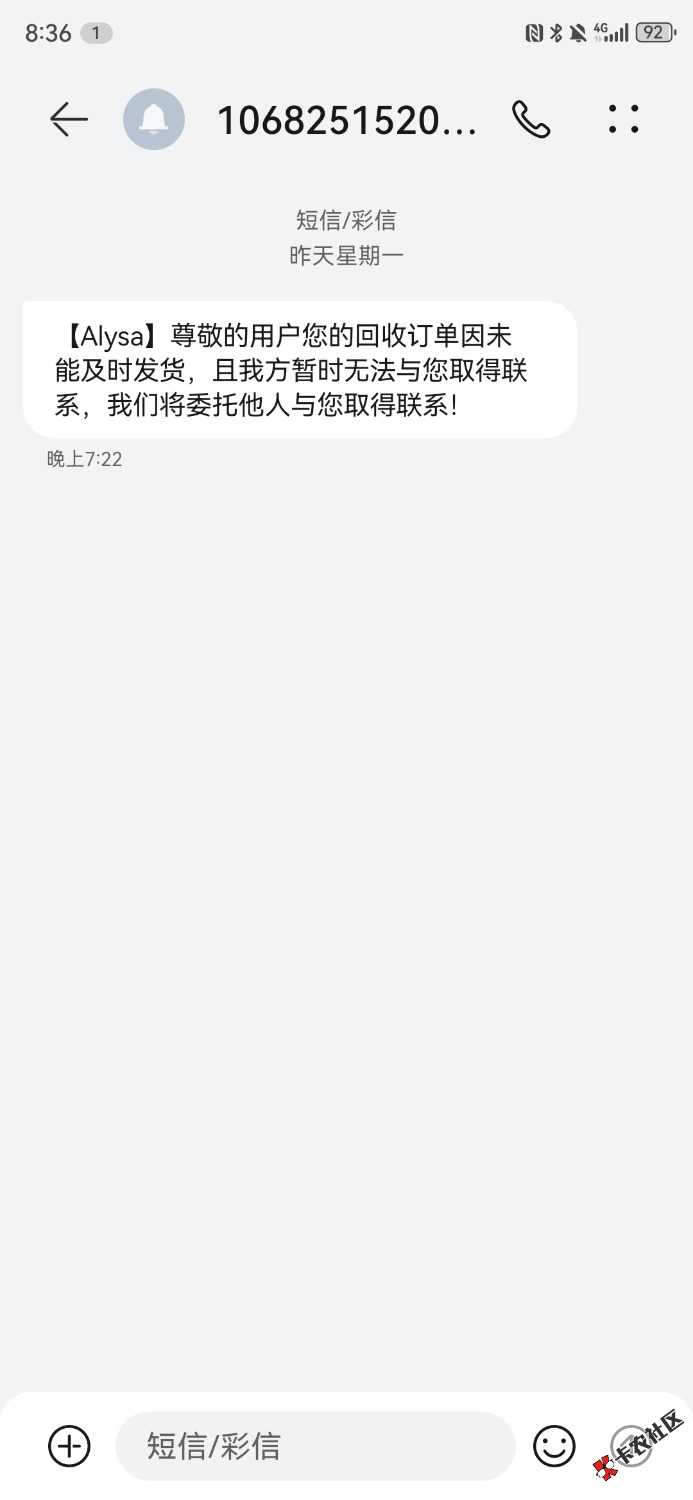Open the sender's bell avatar details
This screenshot has height=1500, width=693.
154,120
